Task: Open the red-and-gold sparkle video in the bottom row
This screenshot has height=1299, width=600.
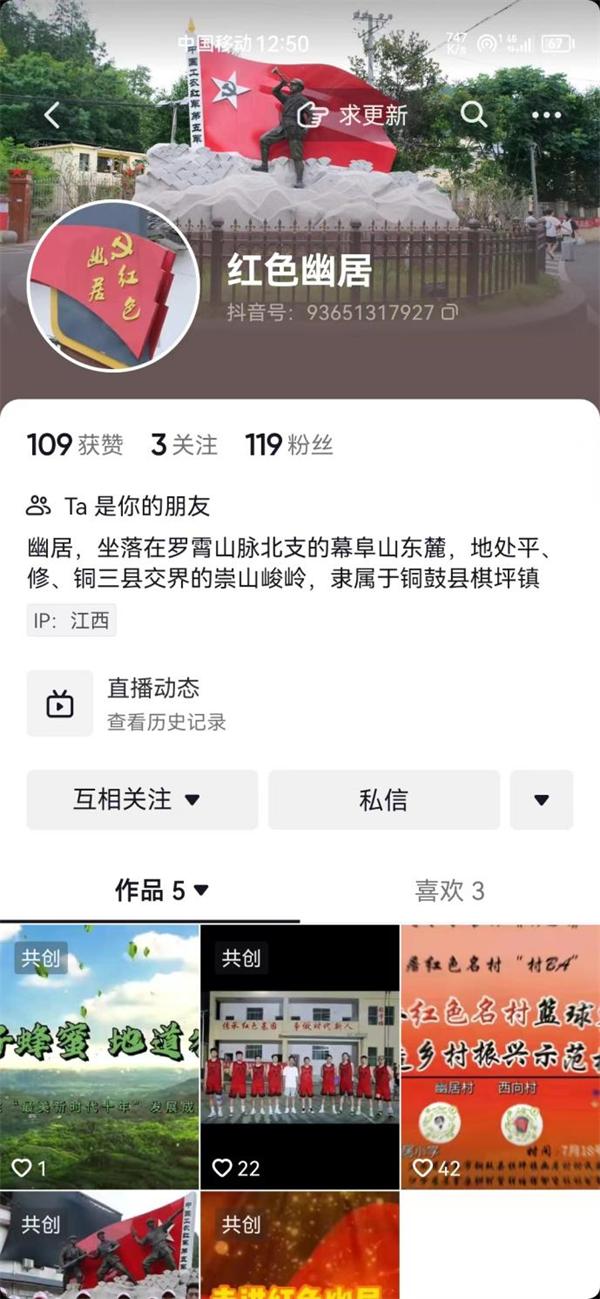Action: 300,1246
